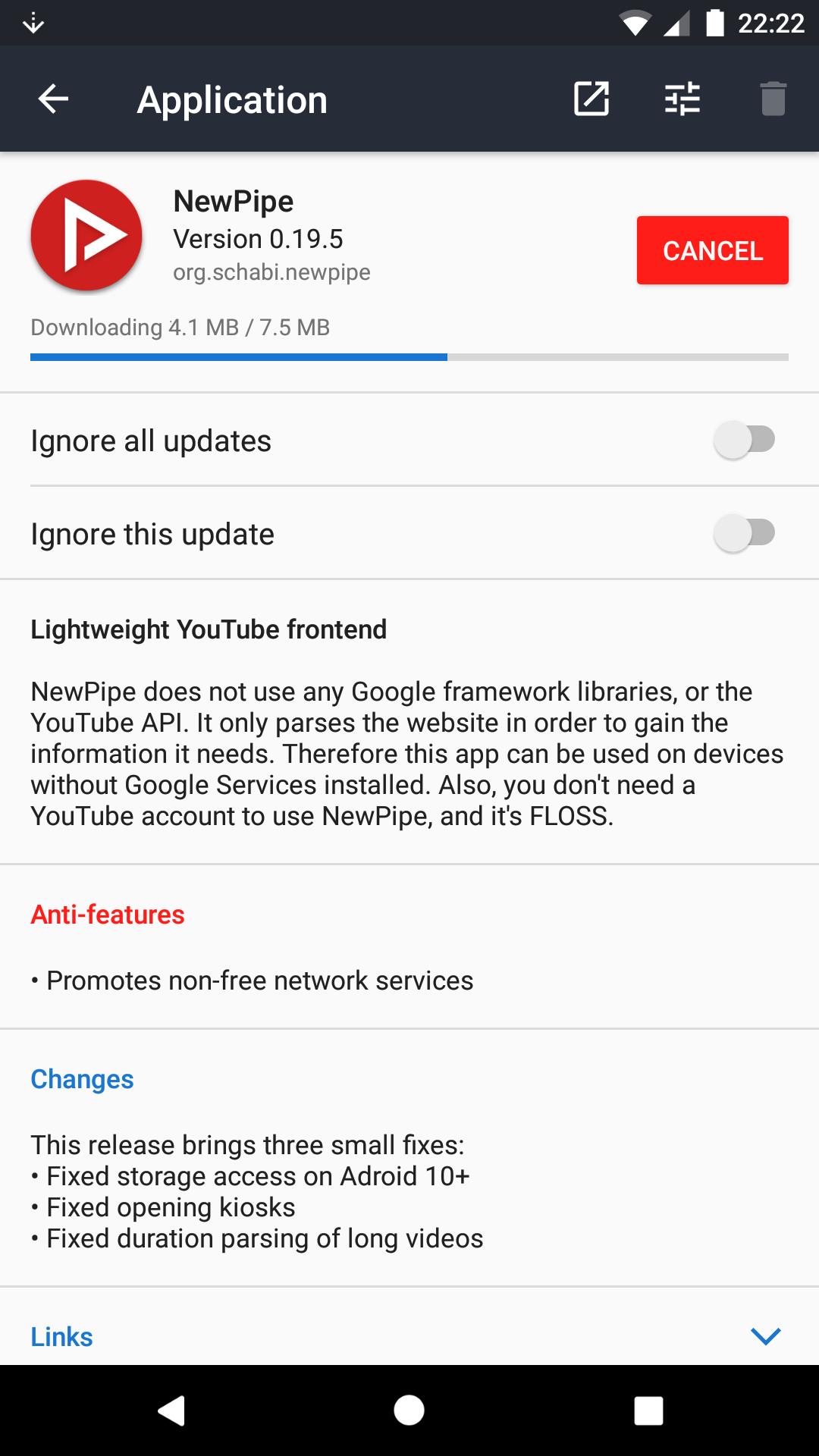Toggle Ignore this update switch
This screenshot has width=819, height=1456.
(745, 533)
